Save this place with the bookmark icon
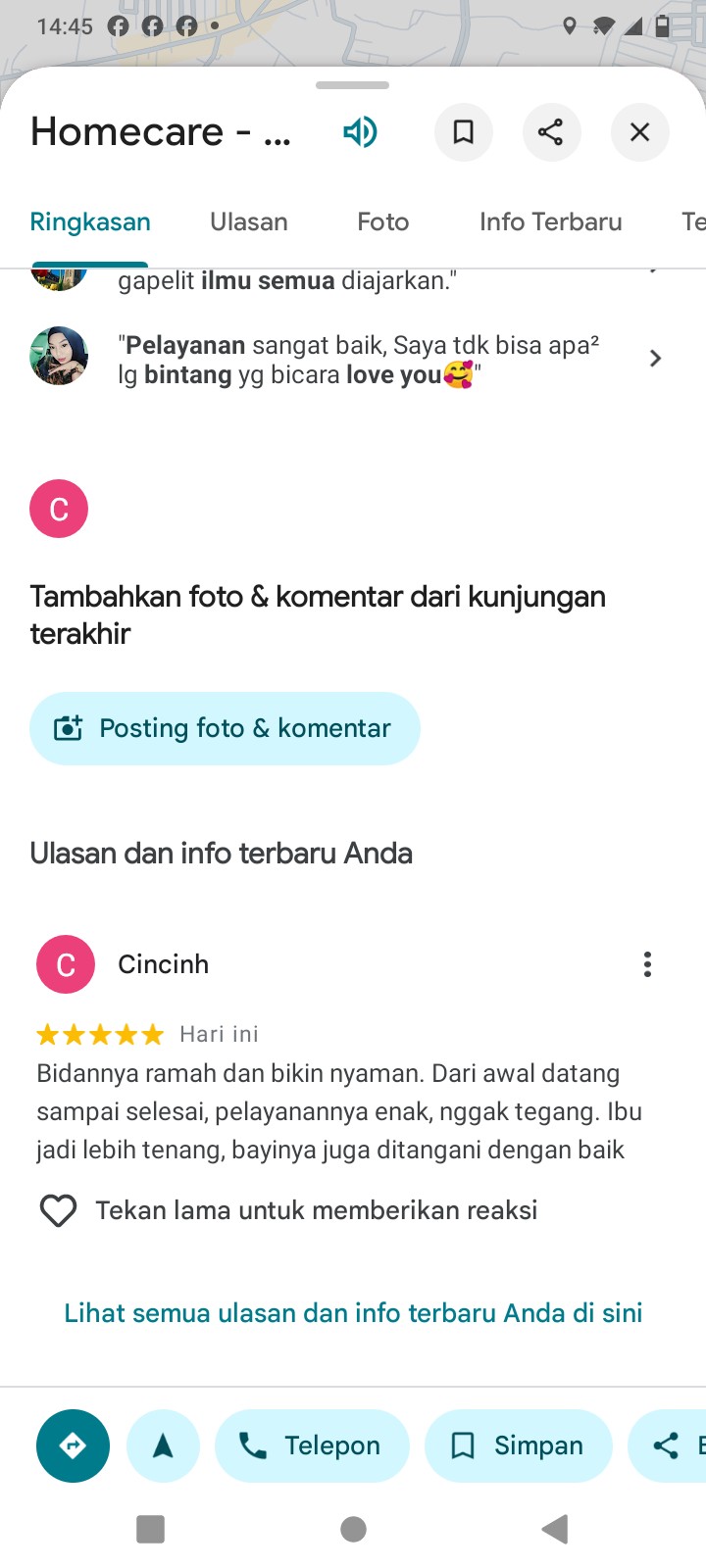The image size is (706, 1568). point(463,131)
